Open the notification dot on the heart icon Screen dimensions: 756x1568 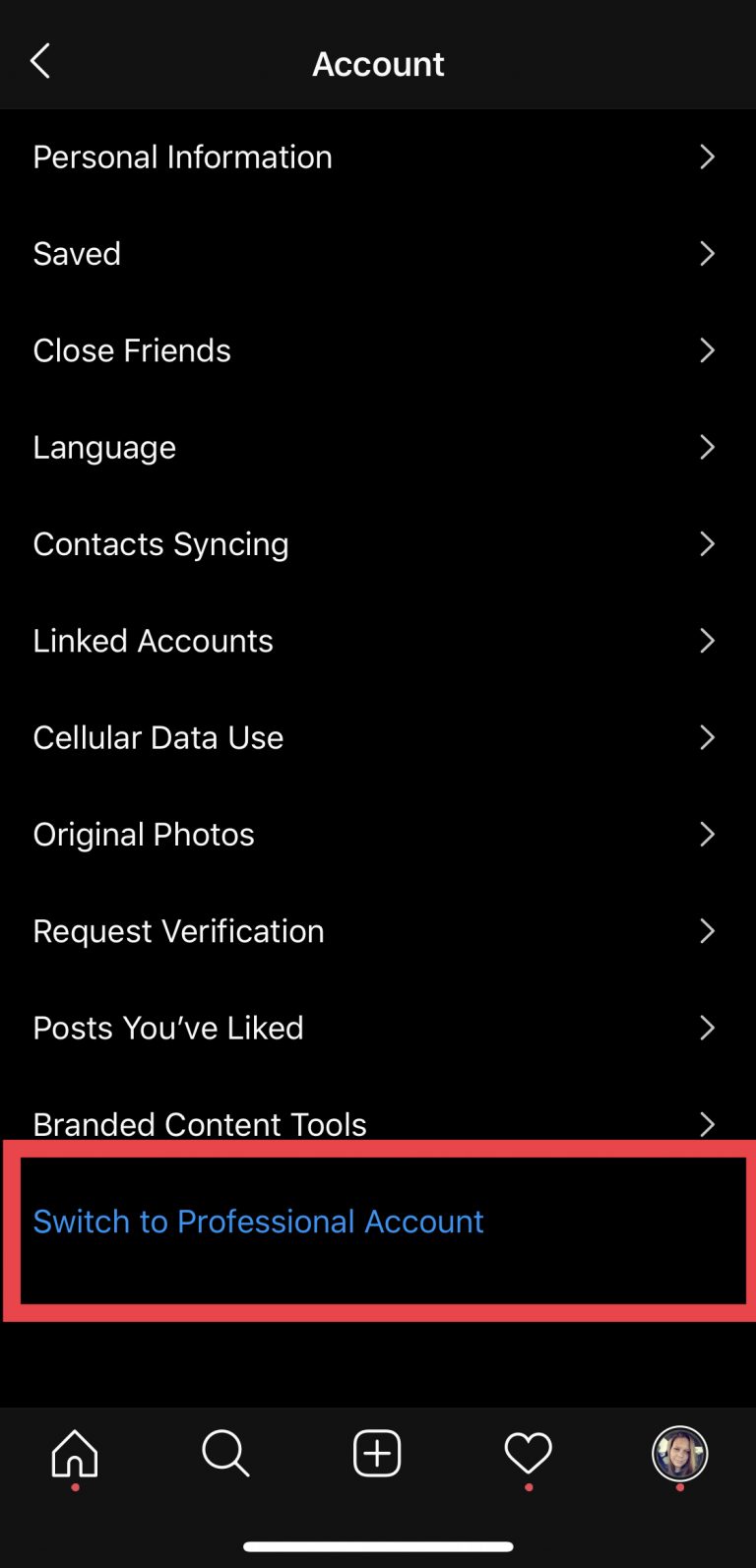[529, 1486]
